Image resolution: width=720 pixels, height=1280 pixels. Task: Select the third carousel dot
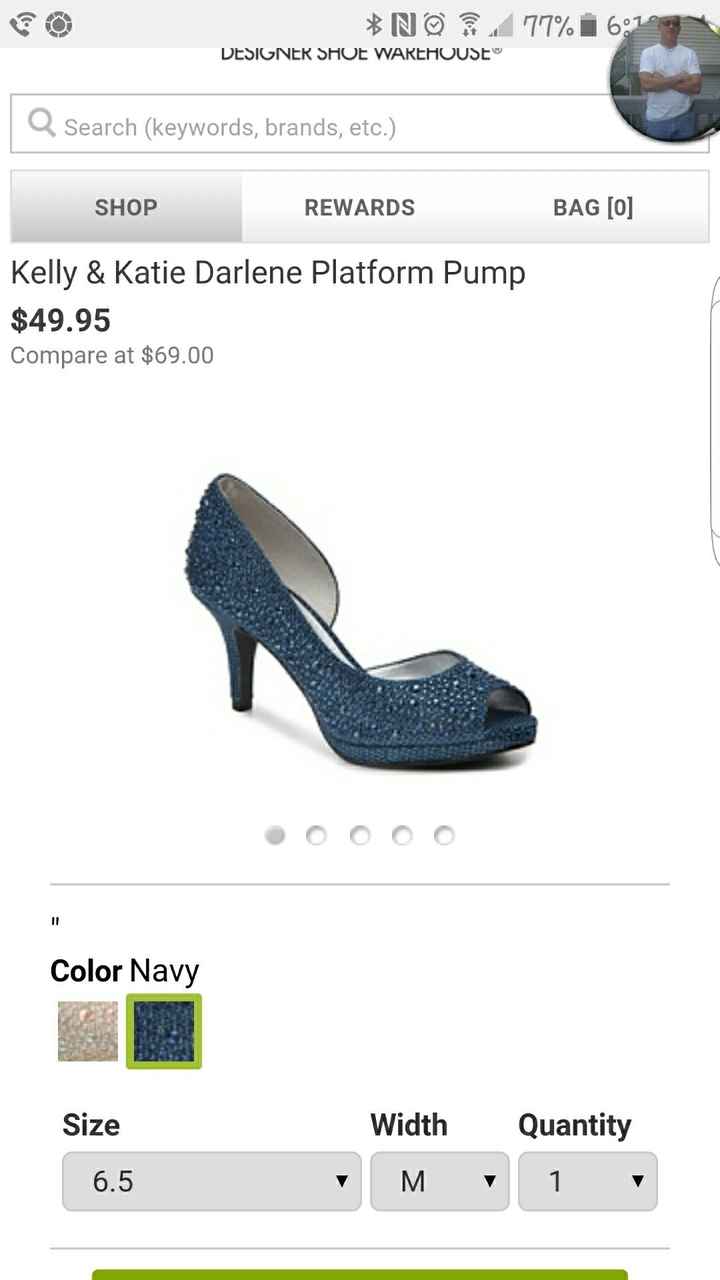[x=360, y=835]
